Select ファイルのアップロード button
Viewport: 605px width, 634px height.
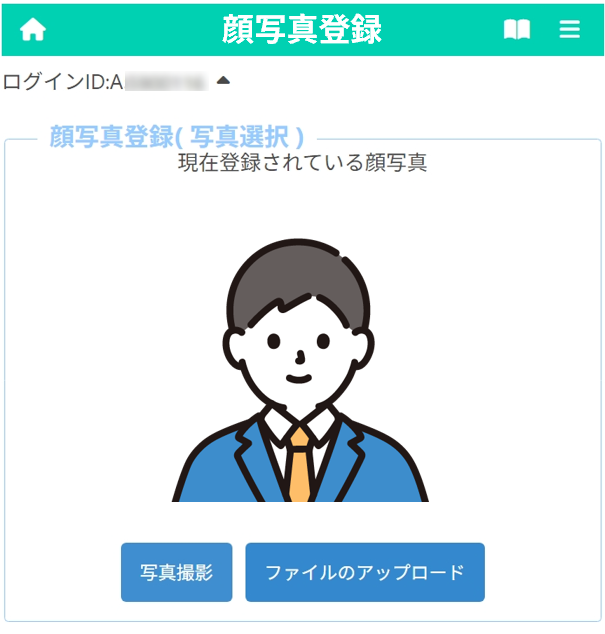tap(365, 572)
